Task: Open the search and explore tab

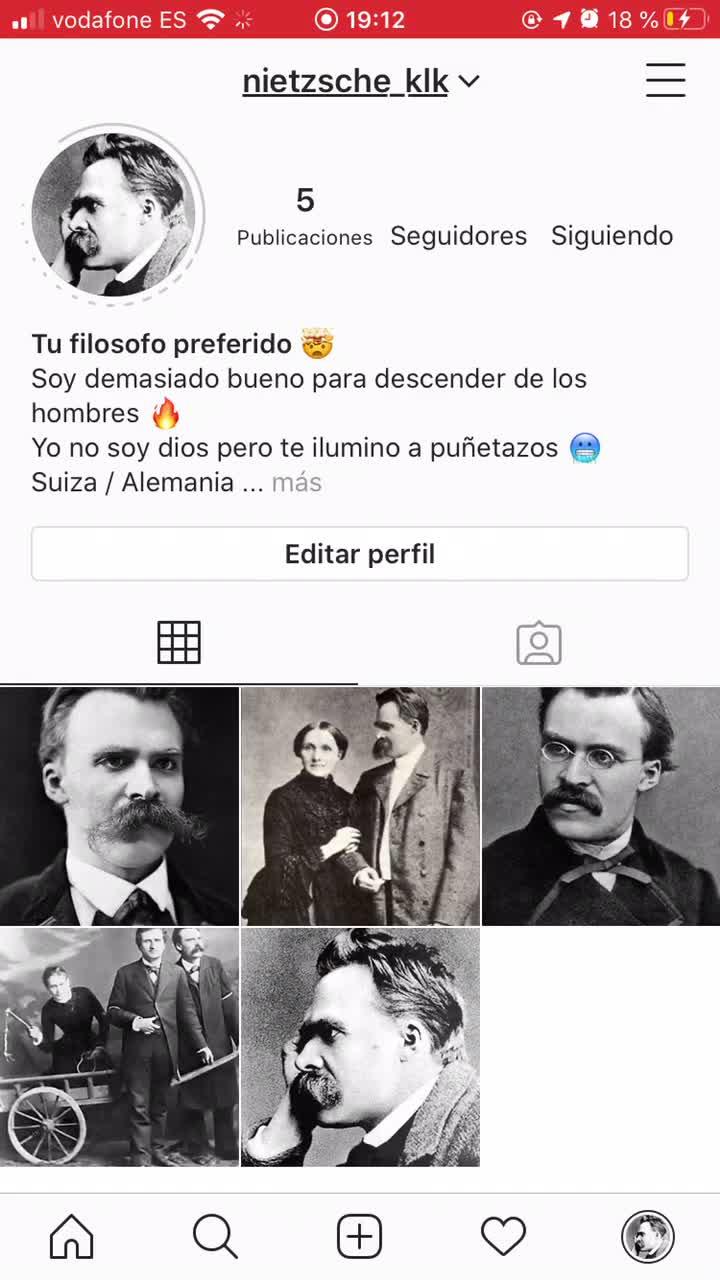Action: 215,1237
